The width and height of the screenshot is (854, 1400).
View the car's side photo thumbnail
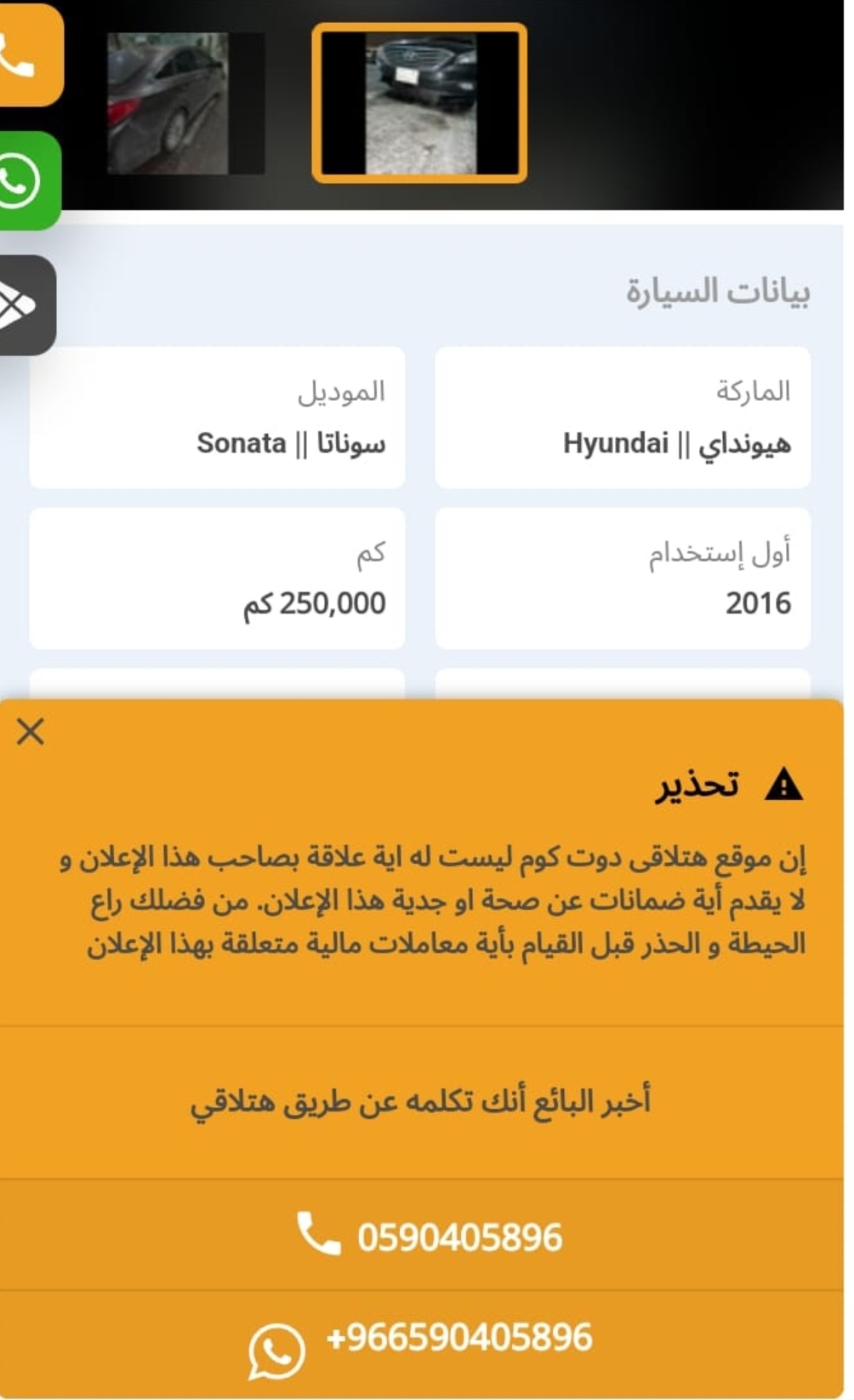[x=186, y=103]
